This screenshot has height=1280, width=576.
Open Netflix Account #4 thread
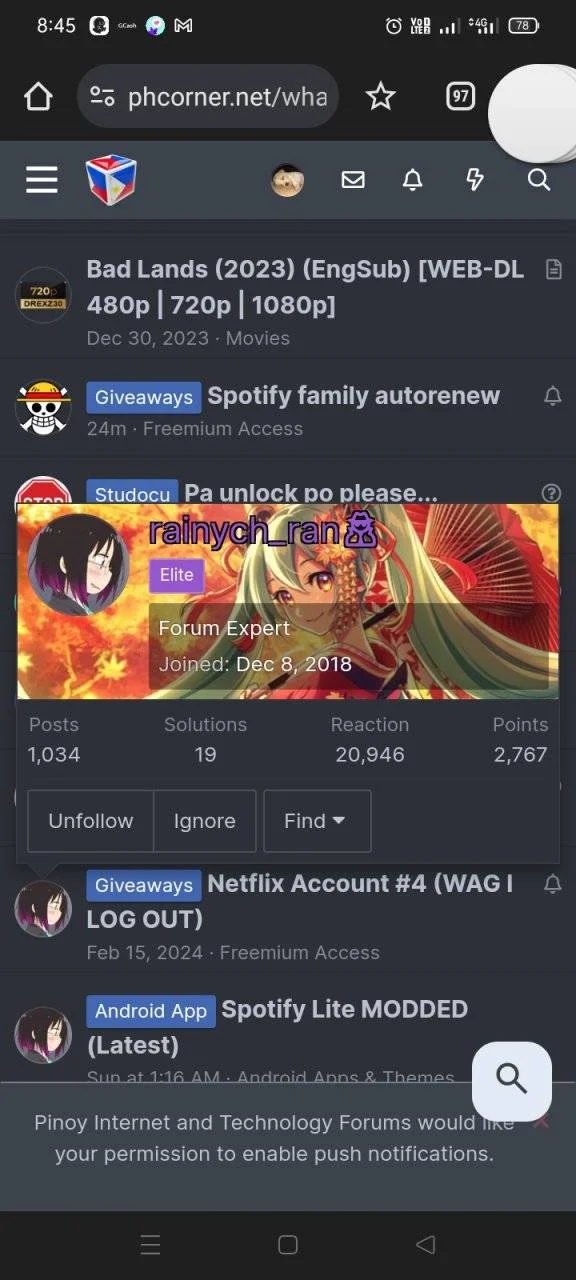tap(300, 901)
